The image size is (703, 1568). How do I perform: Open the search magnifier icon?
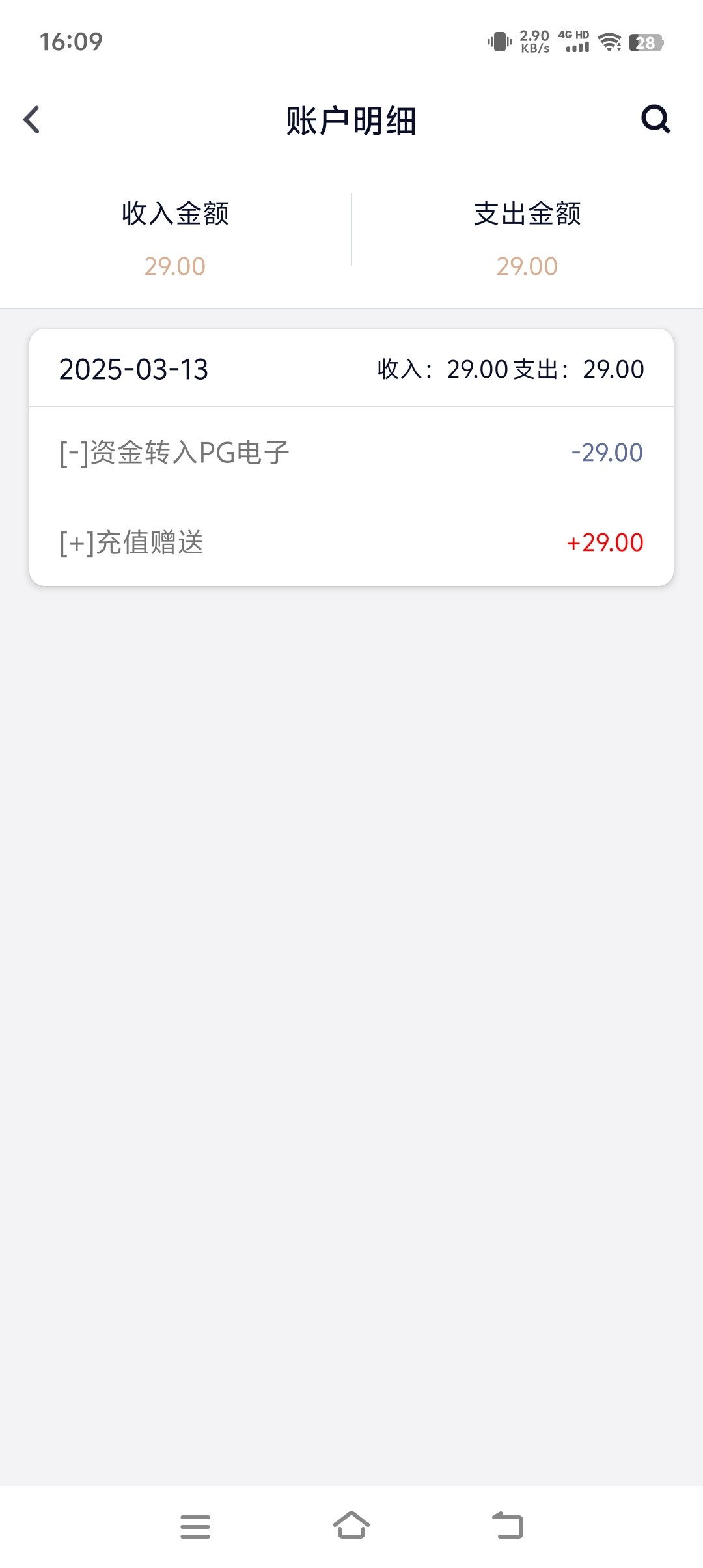point(655,120)
